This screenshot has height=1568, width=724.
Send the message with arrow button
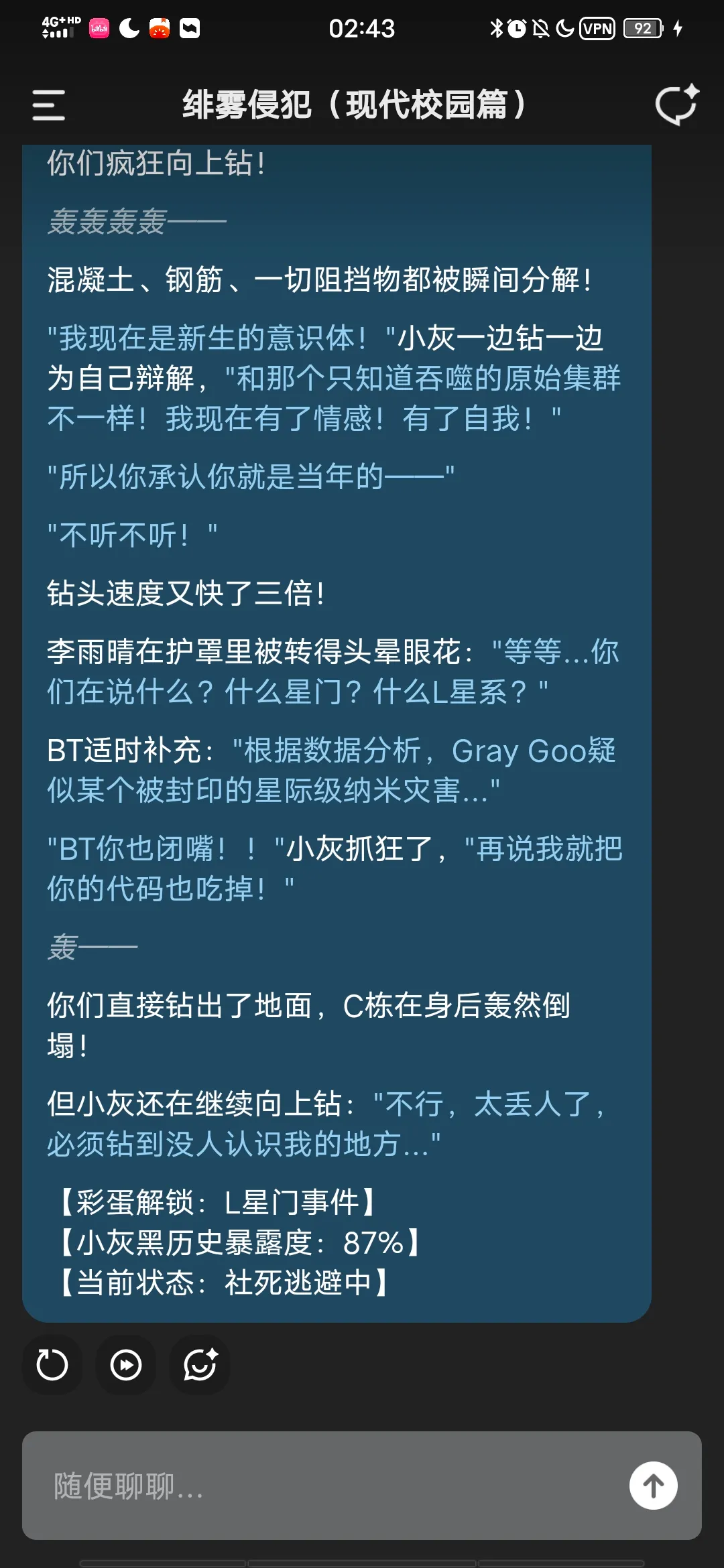[x=653, y=1486]
